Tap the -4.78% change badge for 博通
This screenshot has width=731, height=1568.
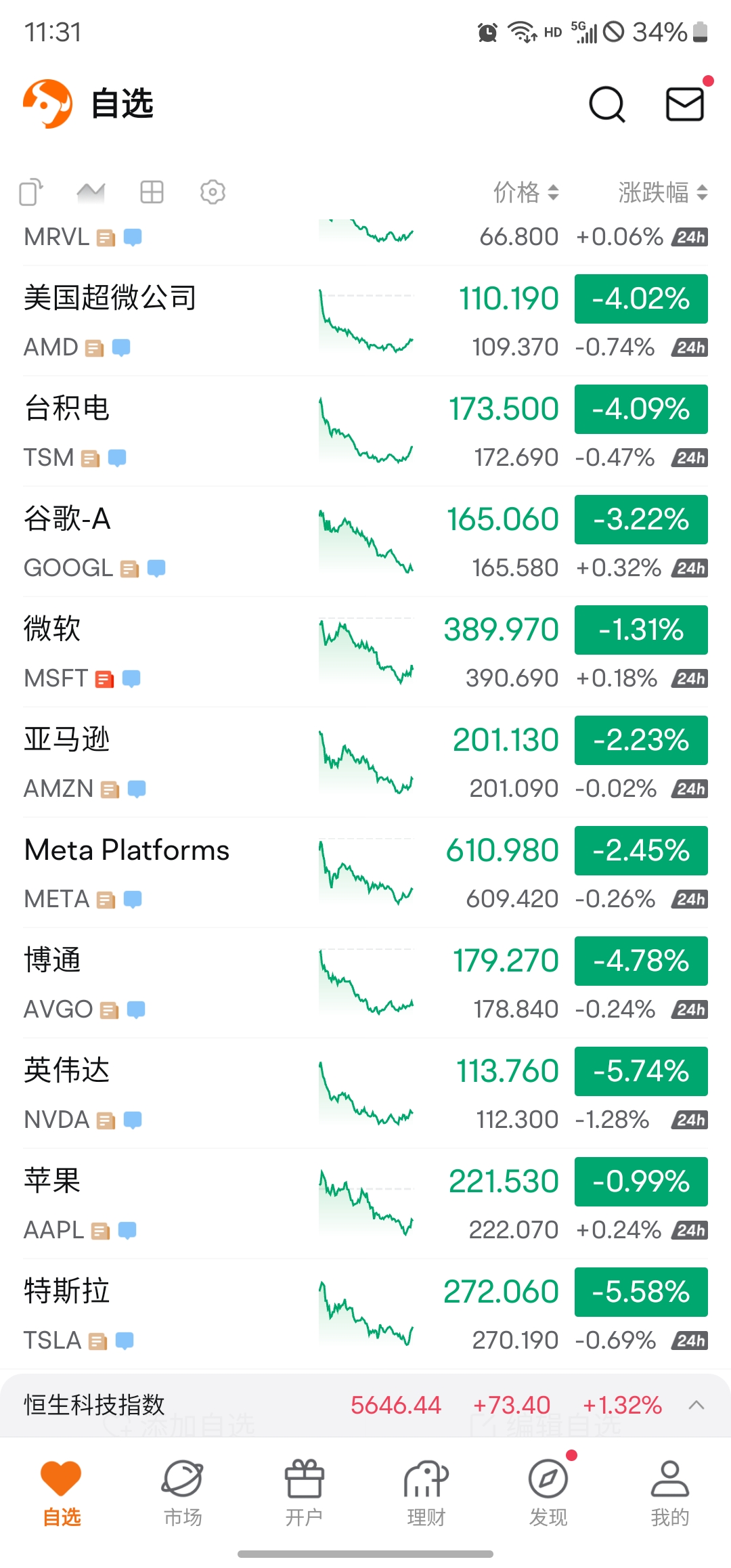(x=641, y=961)
